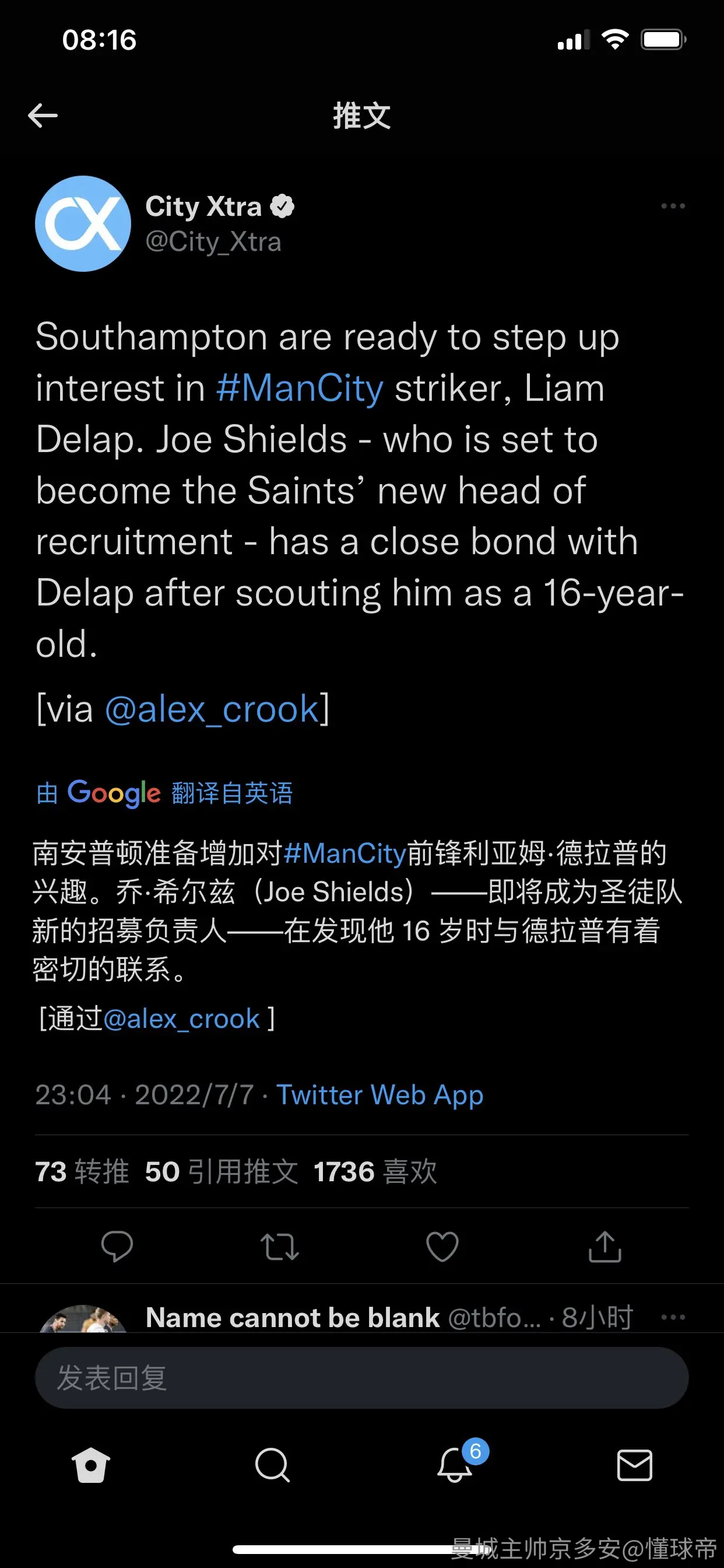Open Twitter Web App source link
This screenshot has width=724, height=1568.
pos(379,1094)
